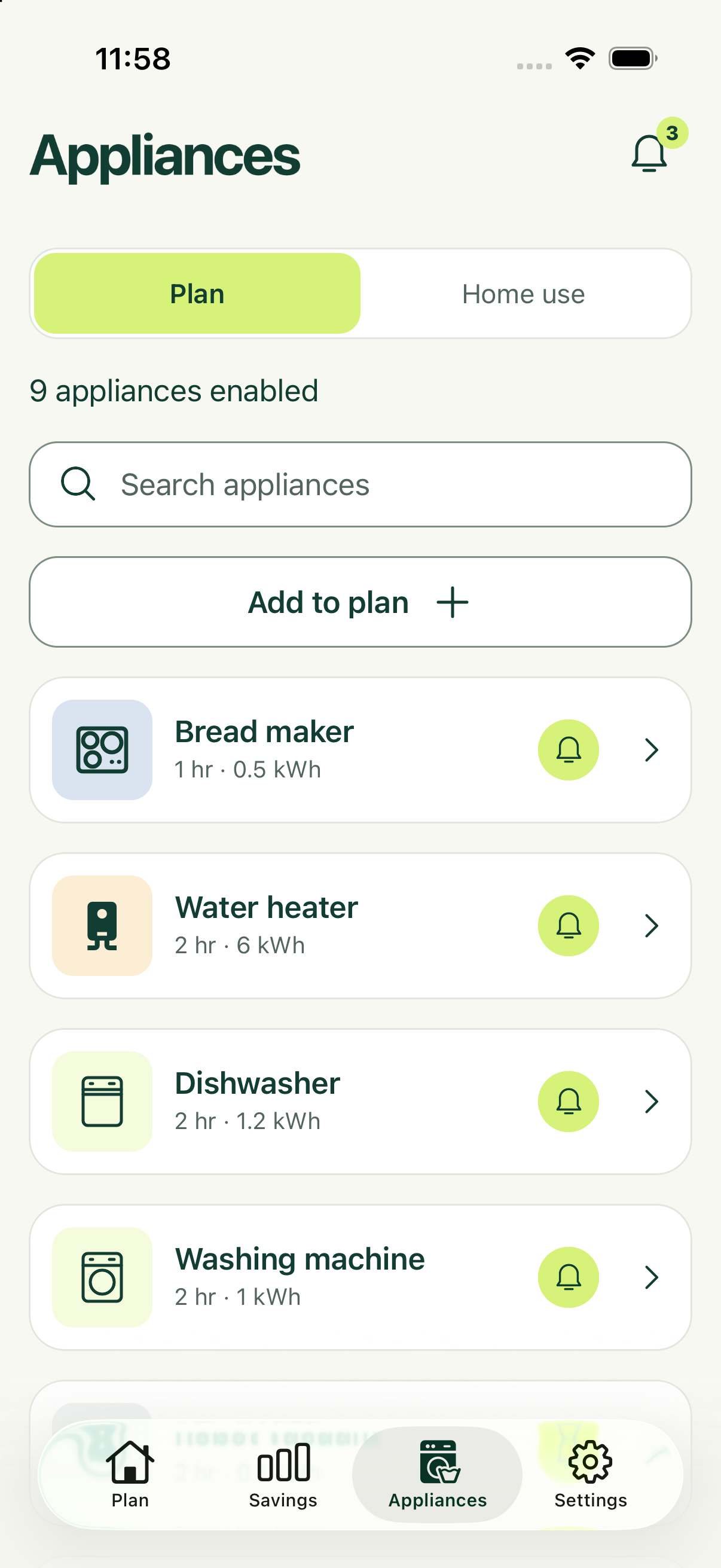Open the Bread maker appliance card
Viewport: 721px width, 1568px height.
(360, 750)
